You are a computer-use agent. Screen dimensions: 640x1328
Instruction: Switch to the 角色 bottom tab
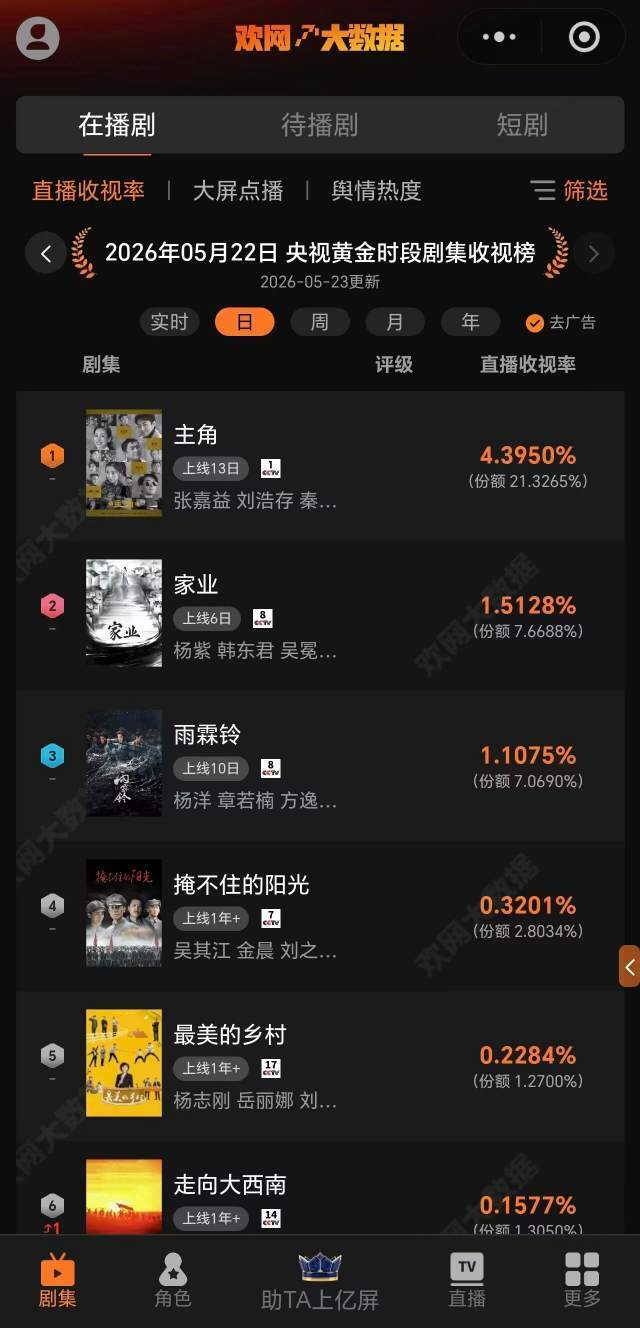click(x=173, y=1280)
